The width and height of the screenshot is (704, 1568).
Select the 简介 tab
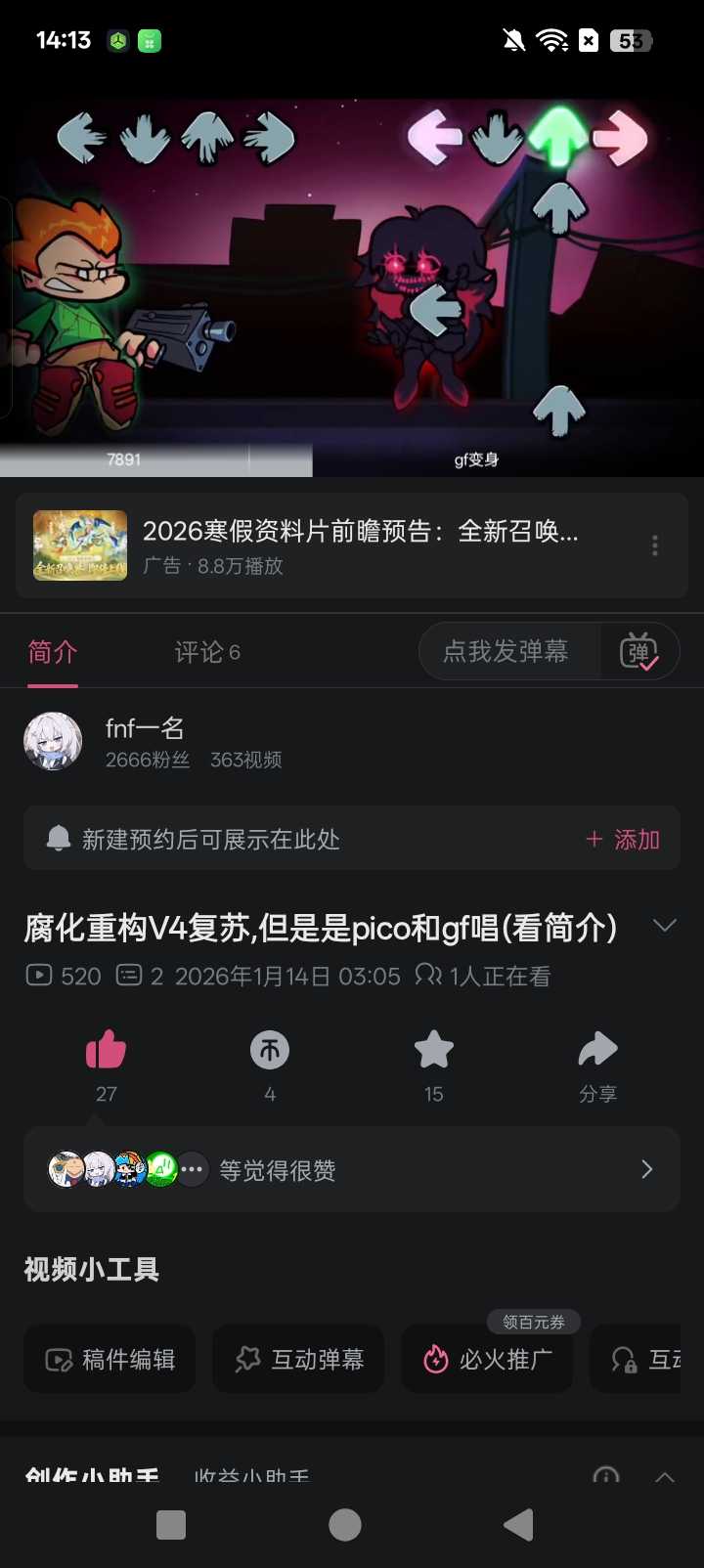point(53,652)
